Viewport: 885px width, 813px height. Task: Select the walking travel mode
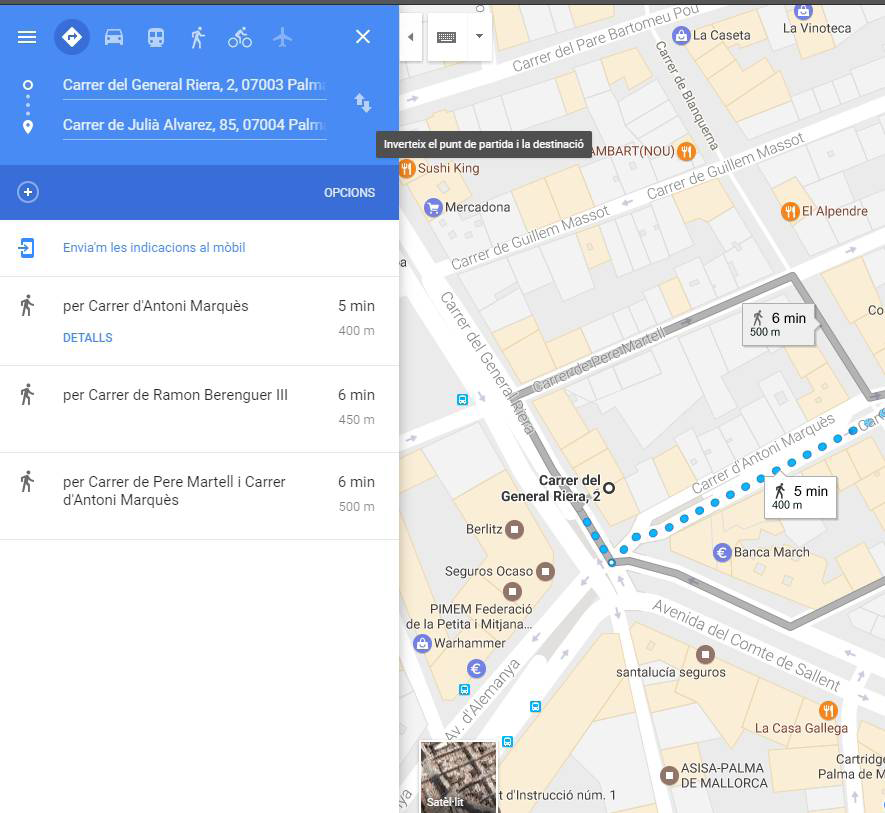(x=198, y=37)
